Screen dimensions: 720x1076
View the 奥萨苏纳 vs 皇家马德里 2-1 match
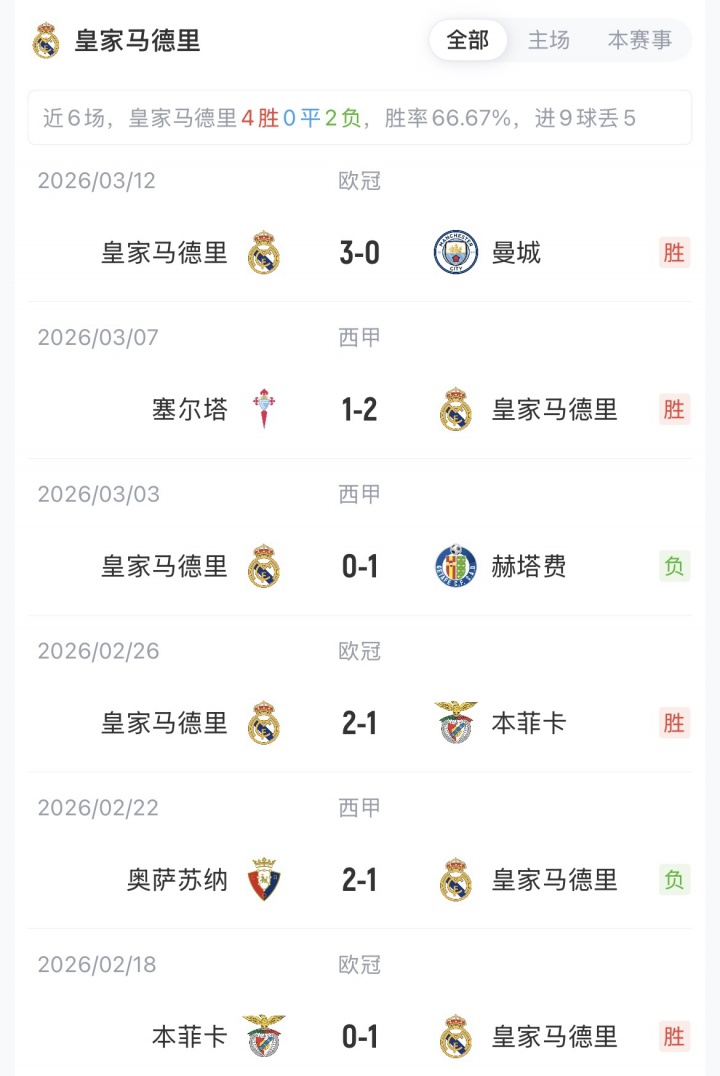pos(360,879)
